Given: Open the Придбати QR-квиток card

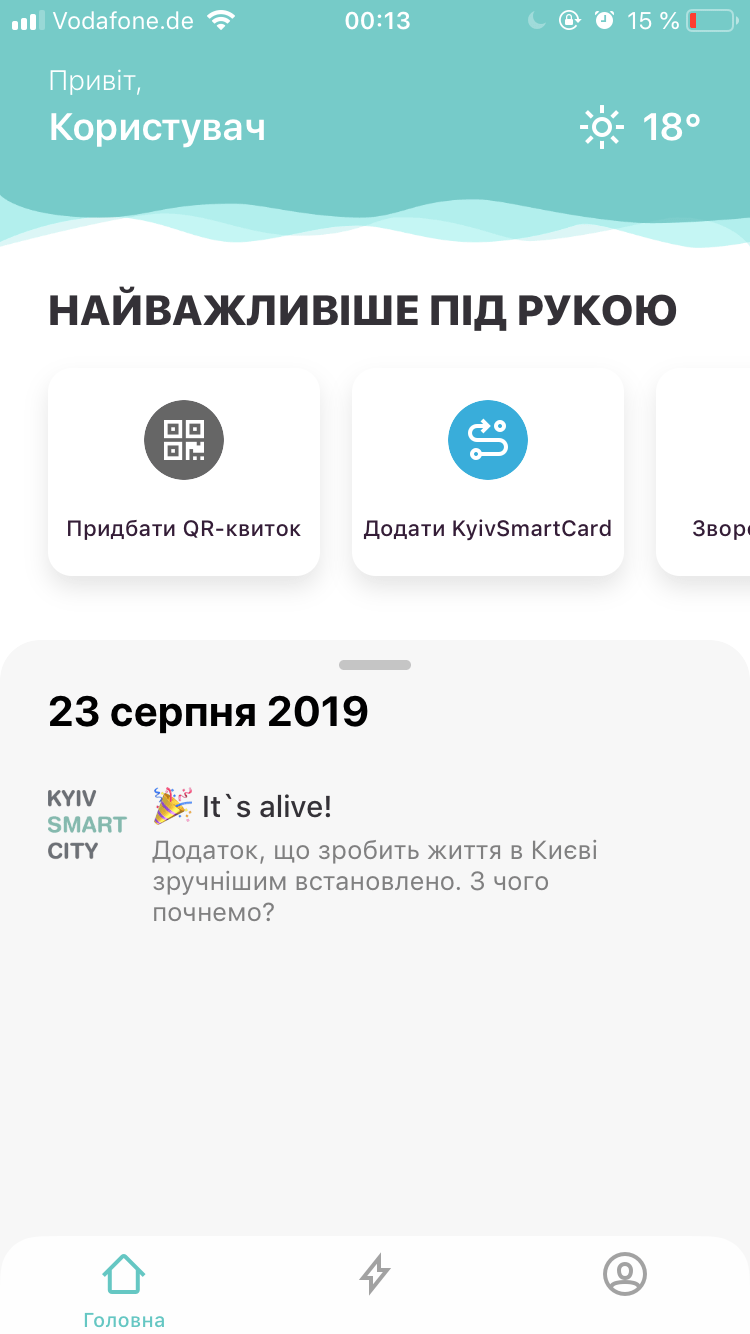Looking at the screenshot, I should click(184, 471).
